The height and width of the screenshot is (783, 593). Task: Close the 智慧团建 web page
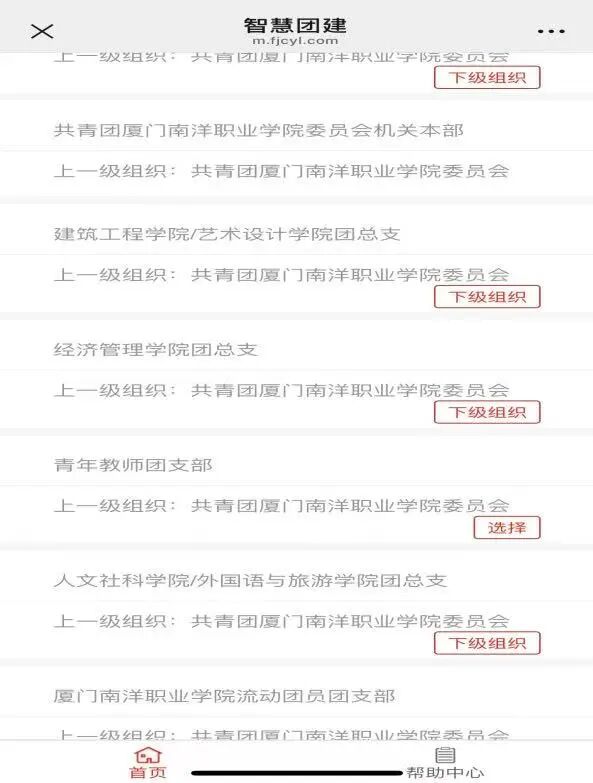(42, 31)
